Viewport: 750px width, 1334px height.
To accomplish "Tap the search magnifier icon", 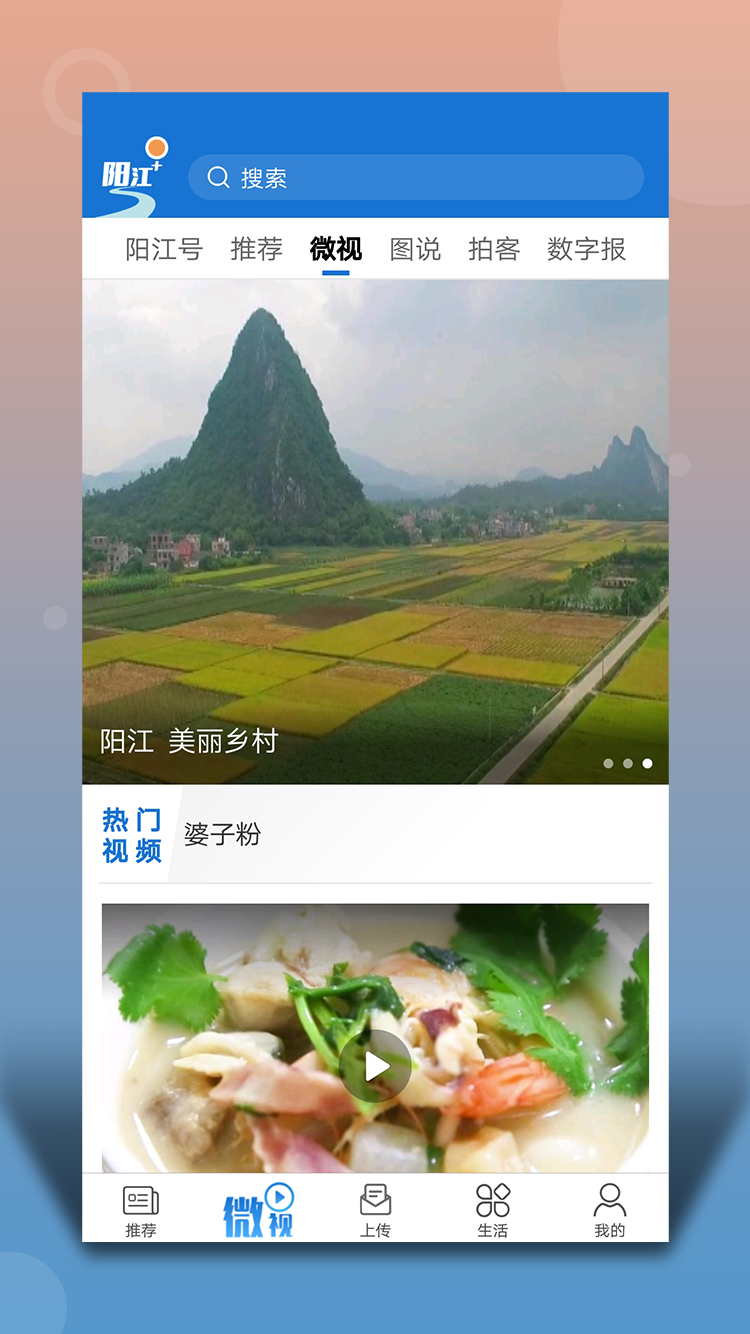I will pyautogui.click(x=218, y=177).
